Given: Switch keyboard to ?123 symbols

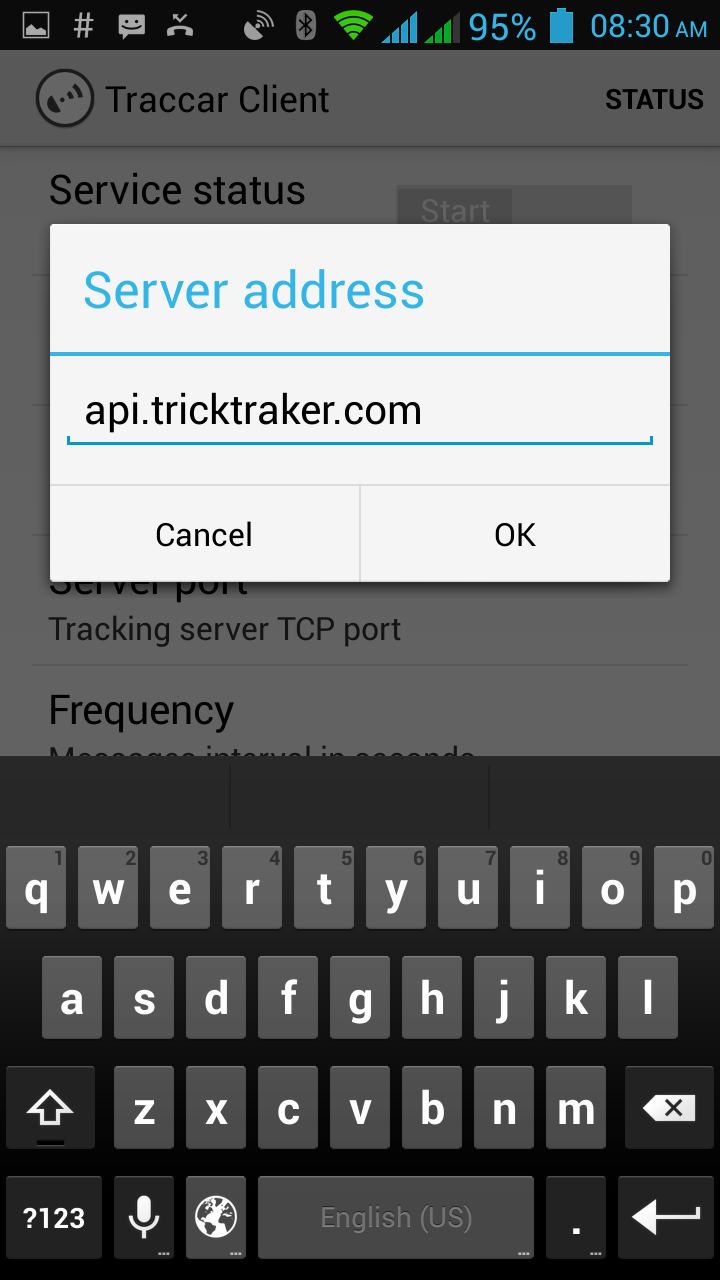Looking at the screenshot, I should (x=53, y=1217).
